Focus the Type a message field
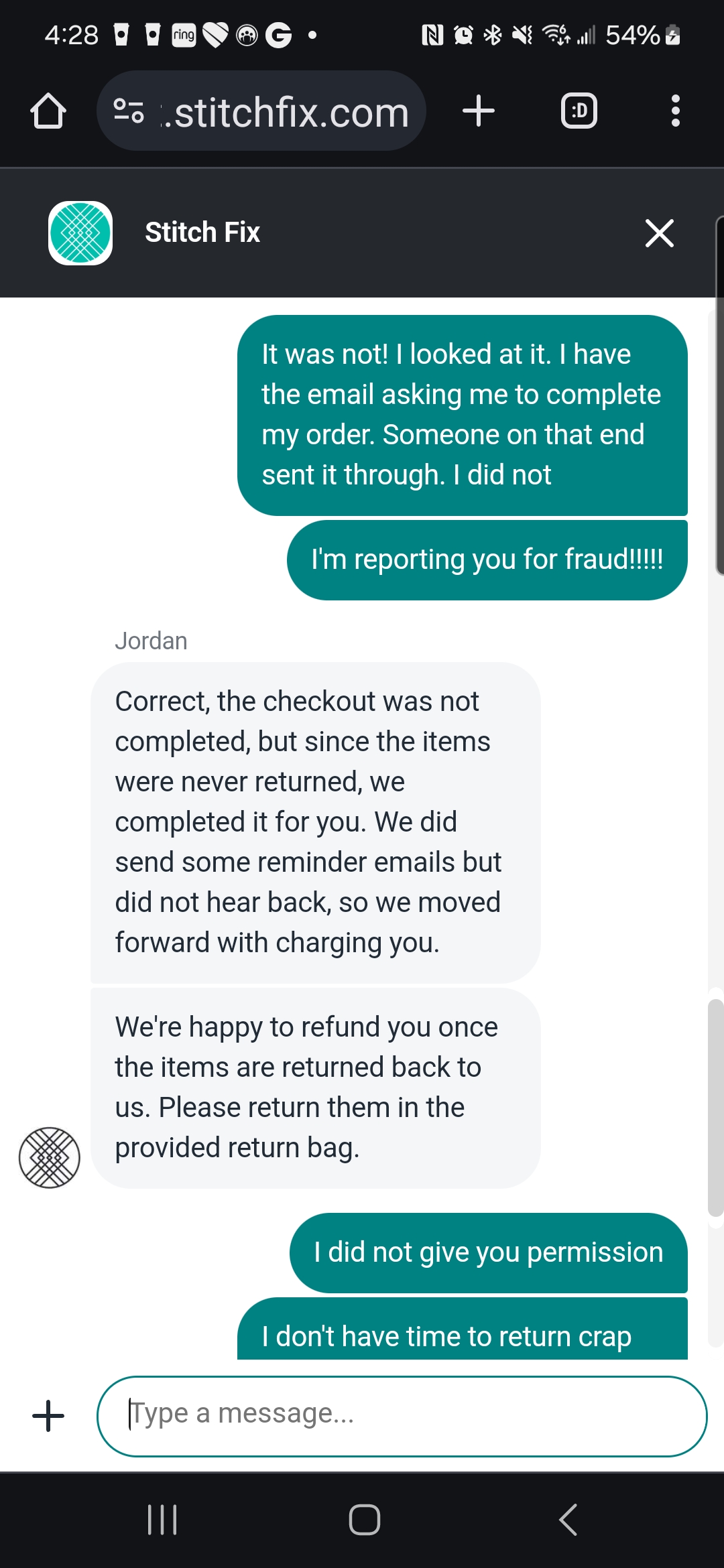 pyautogui.click(x=402, y=1416)
